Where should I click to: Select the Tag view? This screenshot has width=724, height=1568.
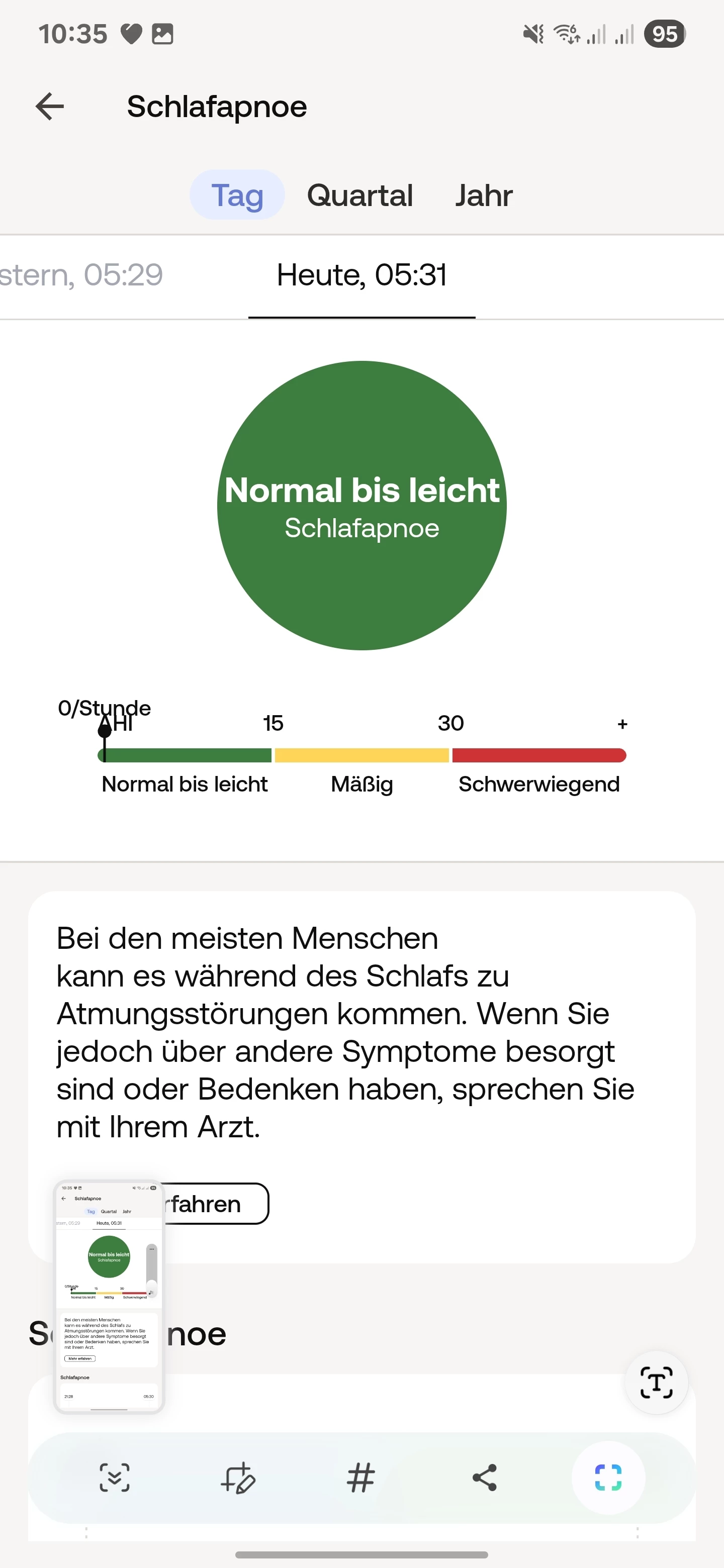[237, 195]
